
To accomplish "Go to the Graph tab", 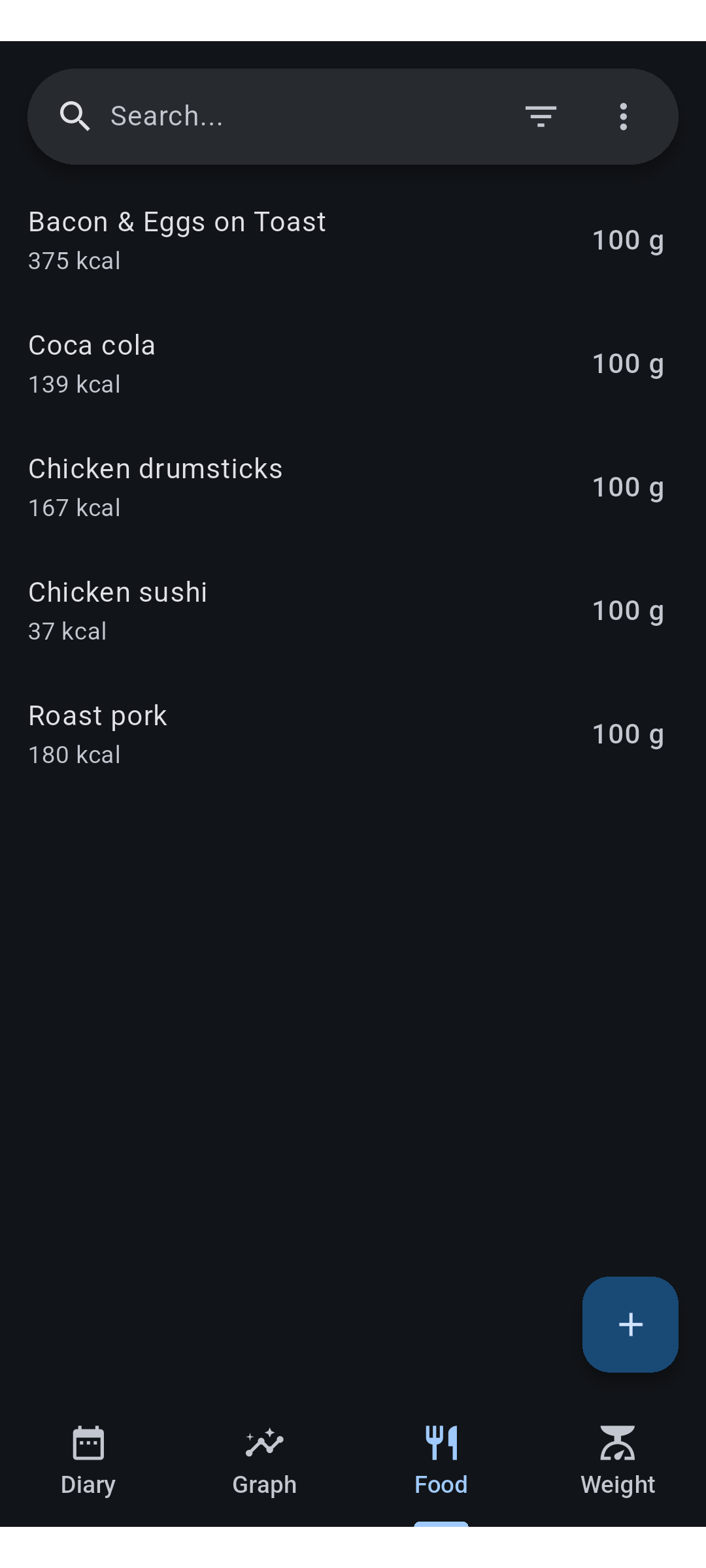I will pyautogui.click(x=265, y=1461).
